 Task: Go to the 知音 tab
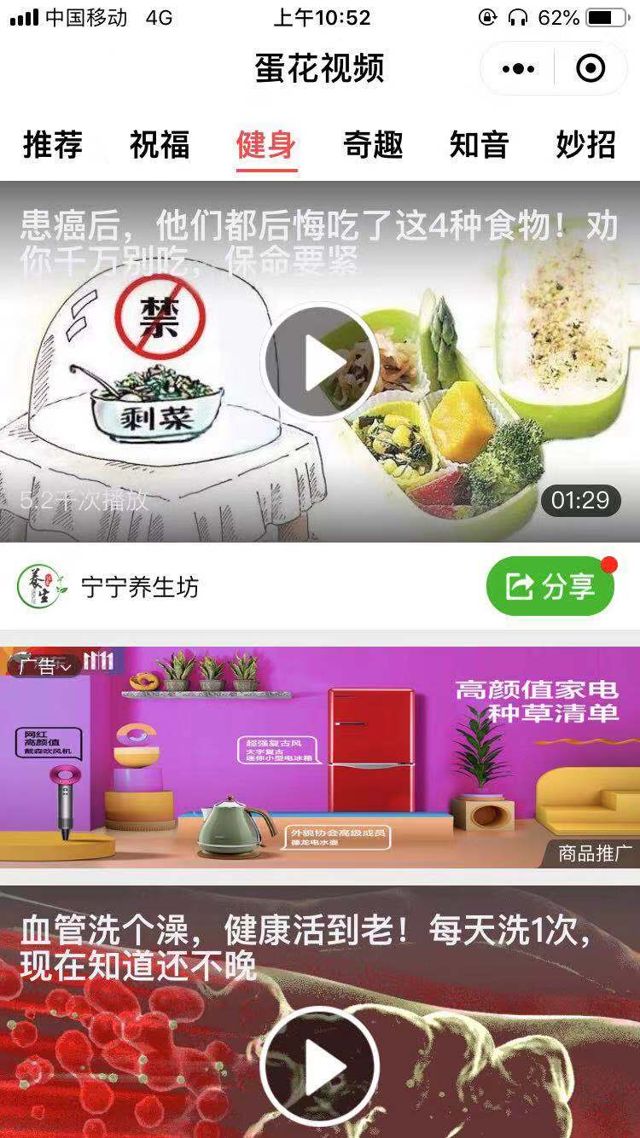tap(479, 145)
